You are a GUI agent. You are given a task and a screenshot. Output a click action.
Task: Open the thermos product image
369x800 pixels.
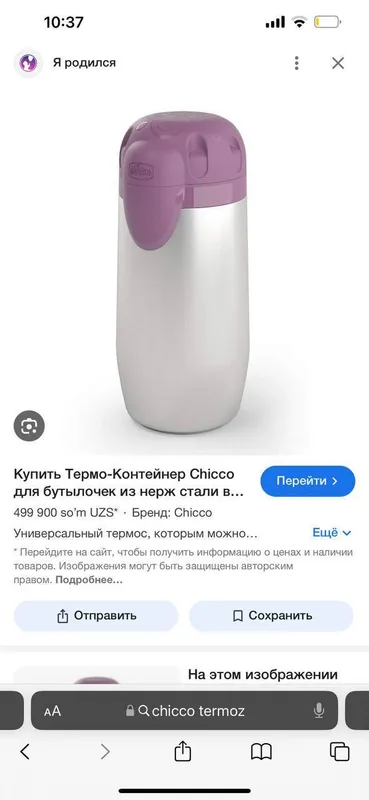coord(183,272)
